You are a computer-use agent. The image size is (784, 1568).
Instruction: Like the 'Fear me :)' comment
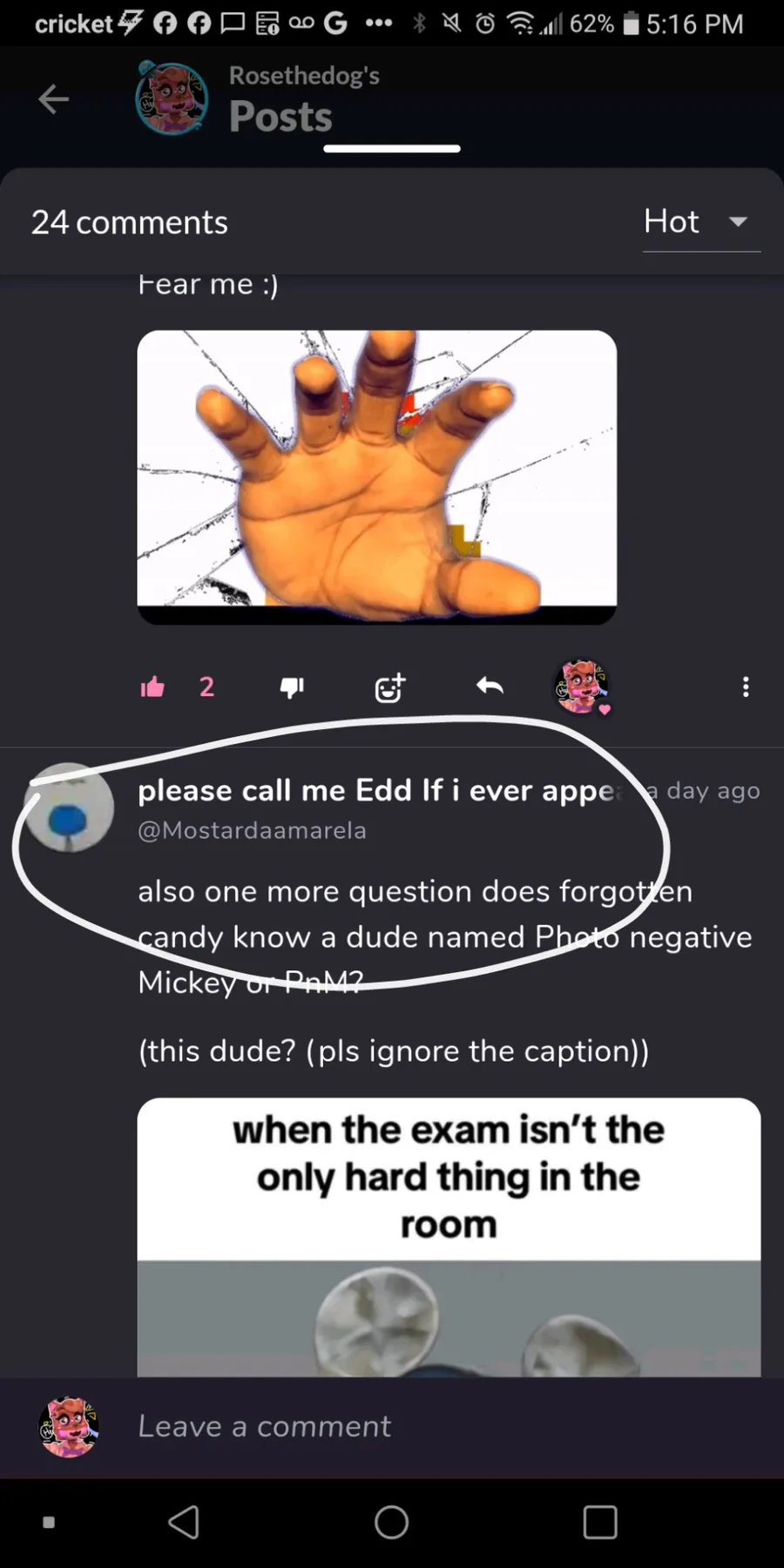point(153,687)
